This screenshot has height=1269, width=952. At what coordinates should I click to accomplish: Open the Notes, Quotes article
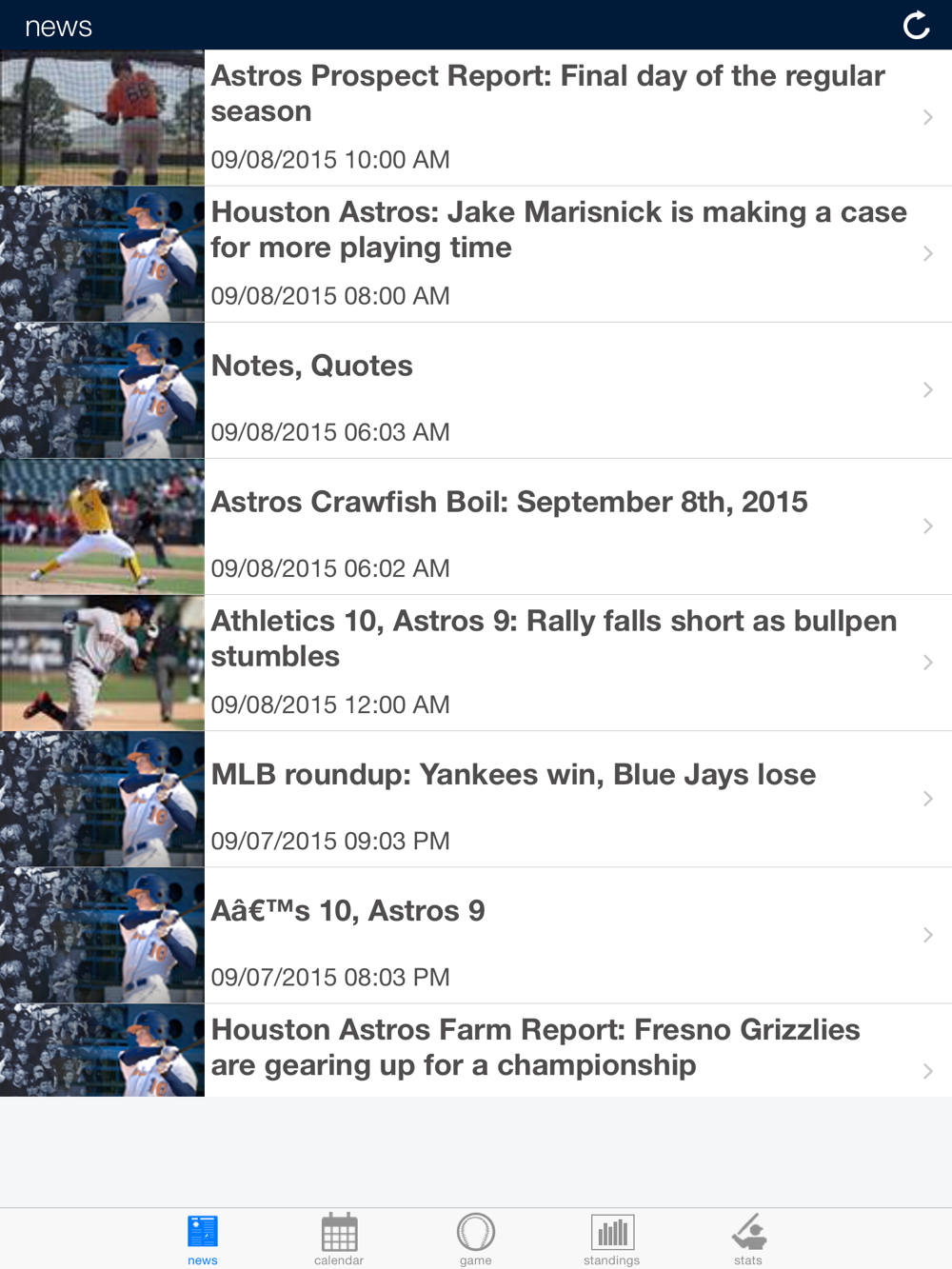(476, 390)
